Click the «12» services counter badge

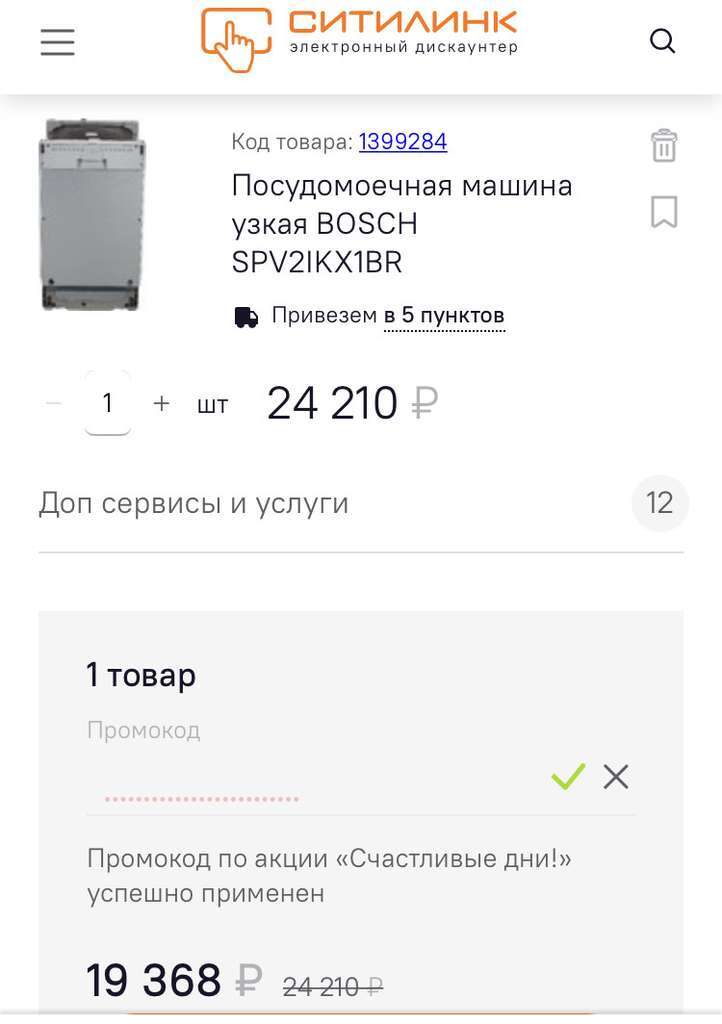tap(660, 503)
